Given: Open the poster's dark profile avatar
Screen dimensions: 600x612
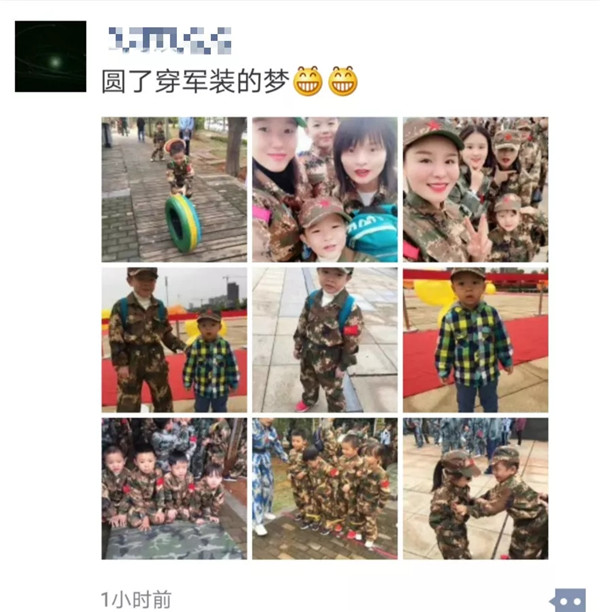Looking at the screenshot, I should pyautogui.click(x=50, y=56).
